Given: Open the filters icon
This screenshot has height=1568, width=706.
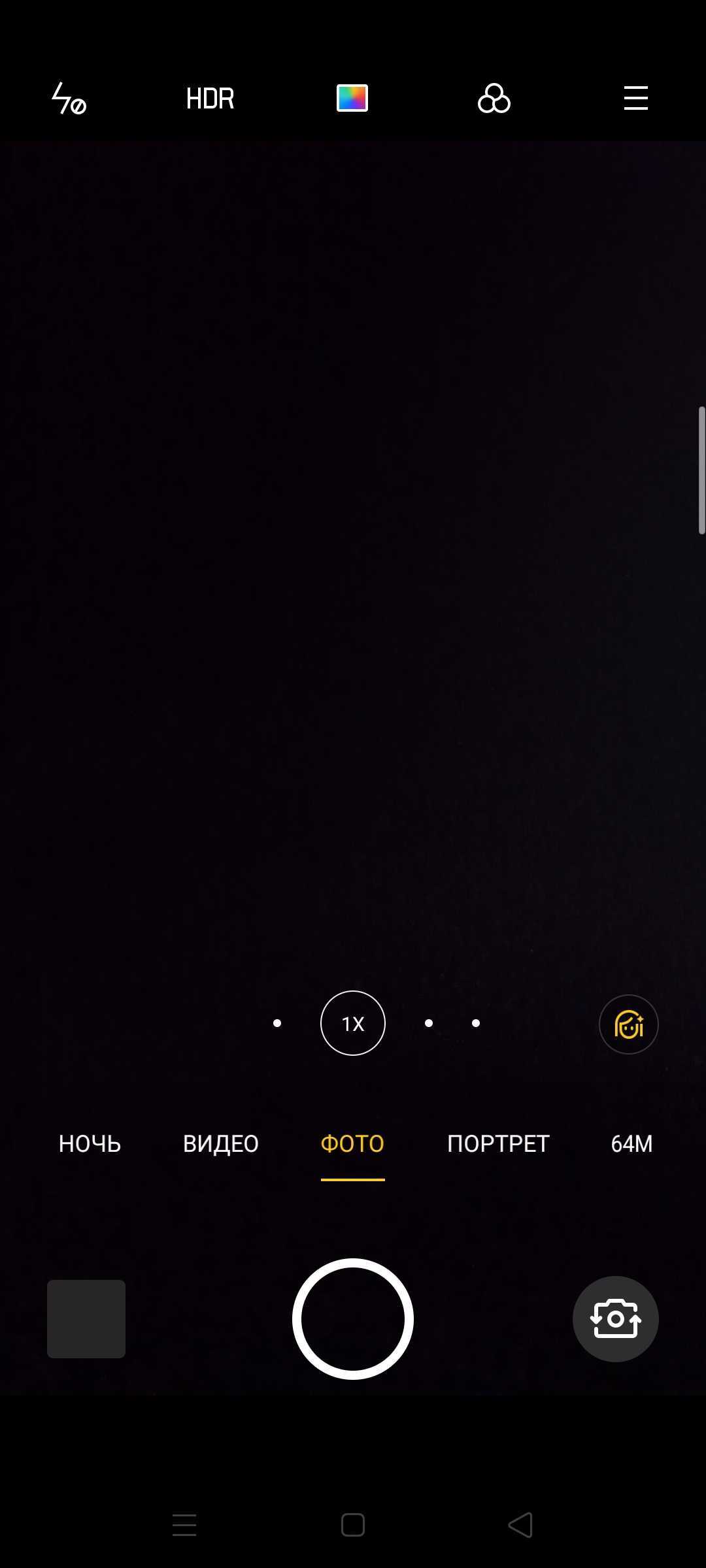Looking at the screenshot, I should click(x=494, y=99).
